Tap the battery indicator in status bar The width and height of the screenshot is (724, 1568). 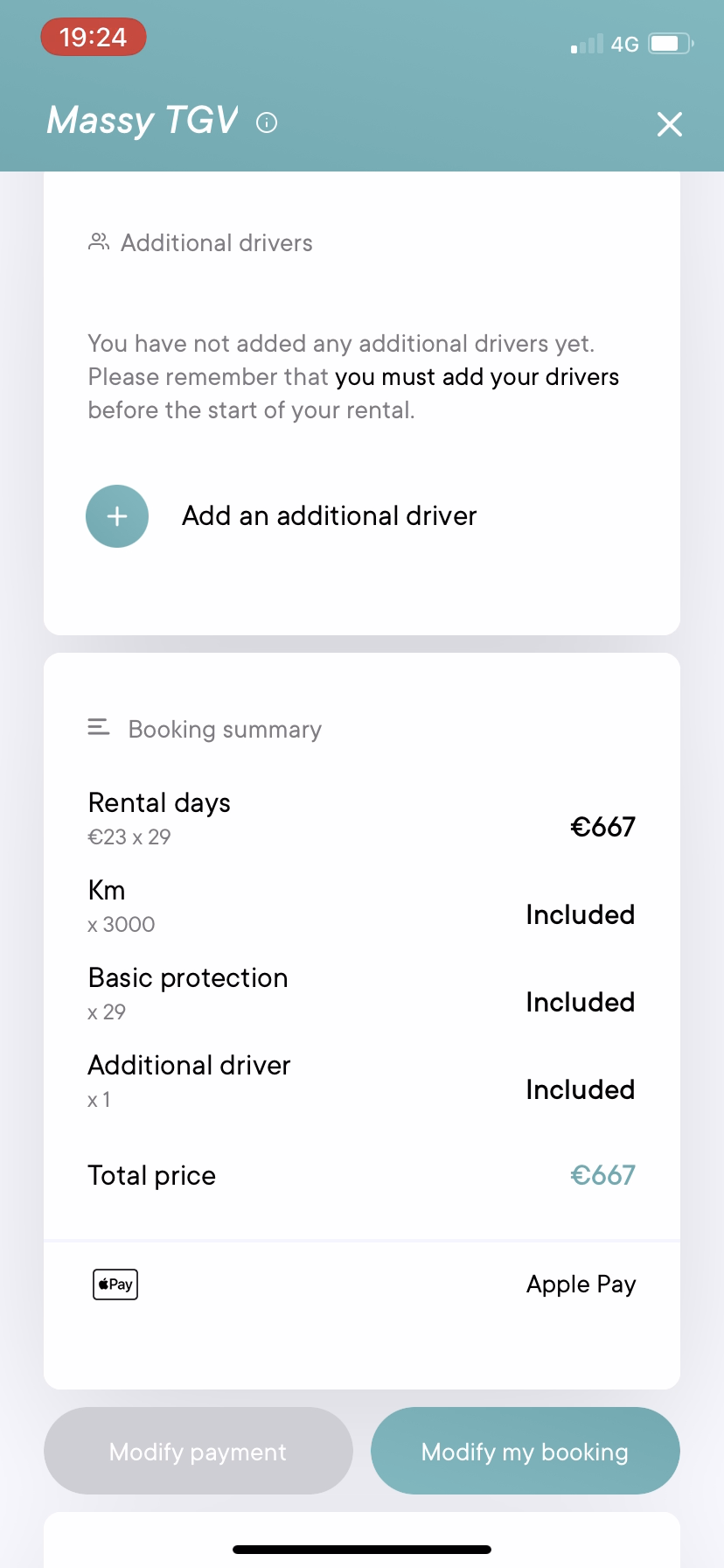(669, 43)
